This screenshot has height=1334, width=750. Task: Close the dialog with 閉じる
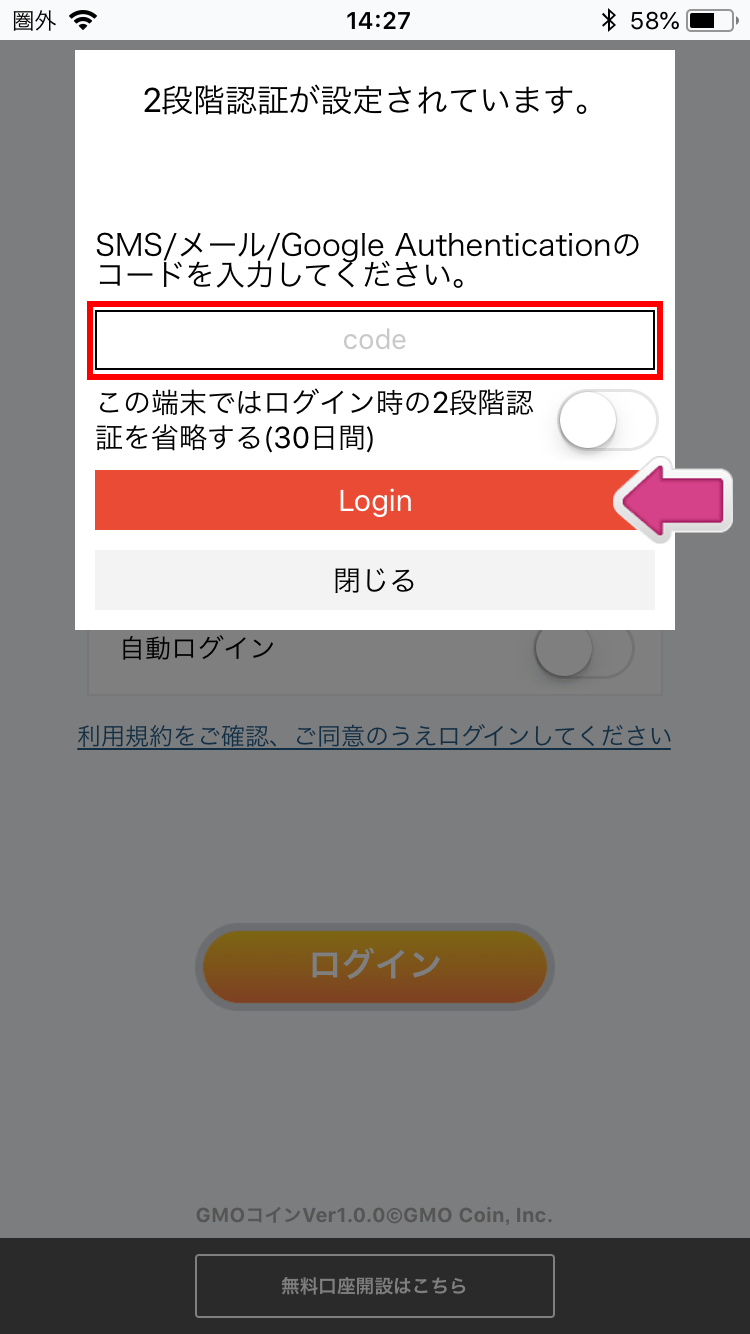374,580
